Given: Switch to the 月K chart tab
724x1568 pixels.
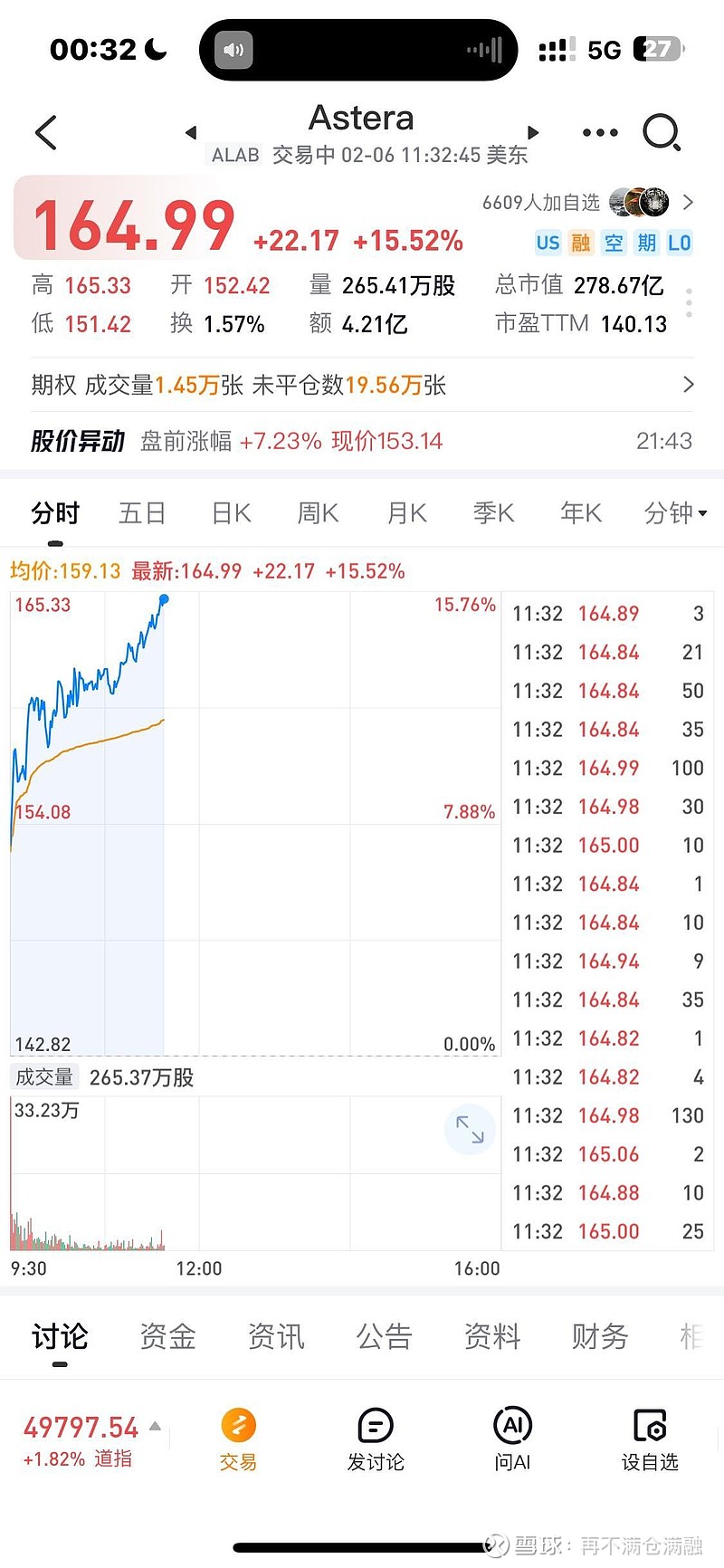Looking at the screenshot, I should [406, 513].
